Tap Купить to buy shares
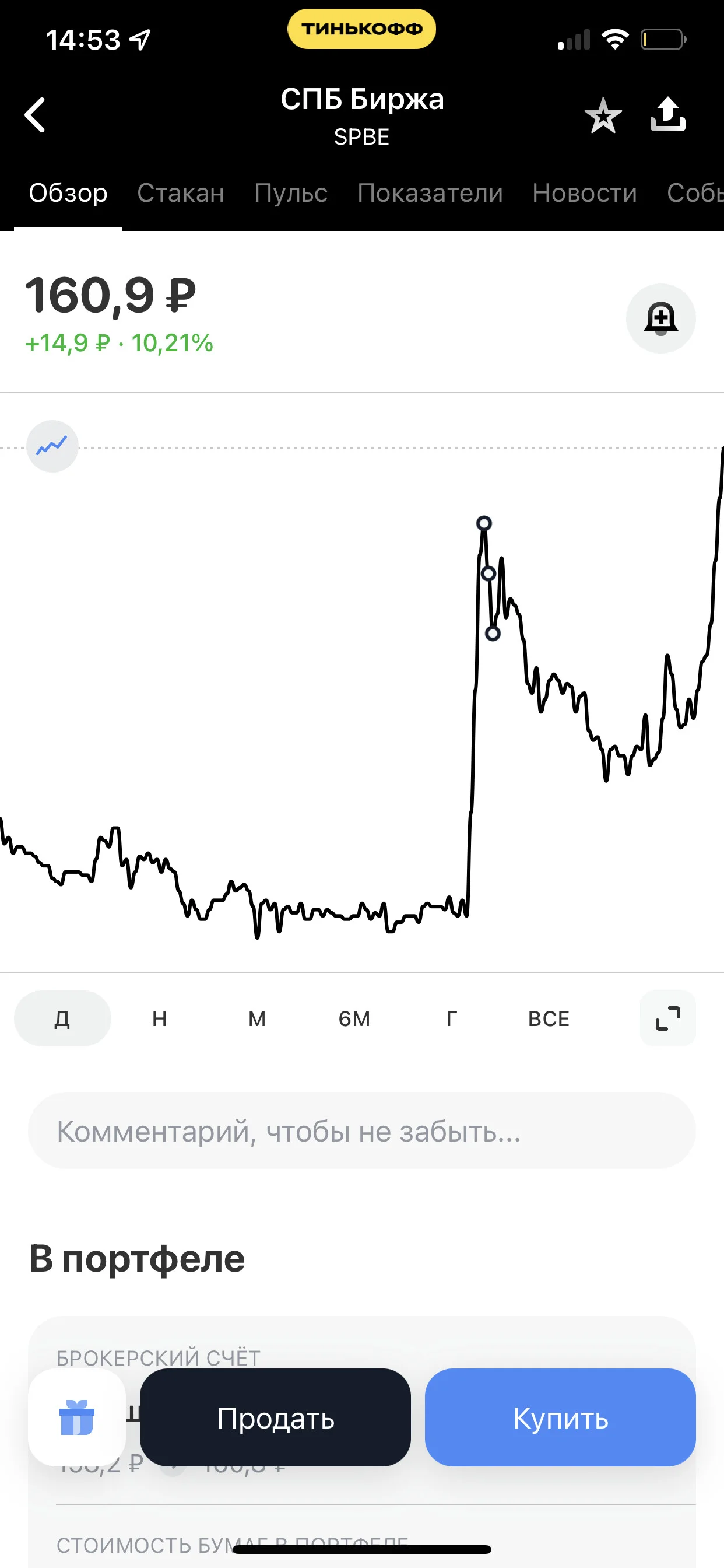724x1568 pixels. click(x=560, y=1417)
